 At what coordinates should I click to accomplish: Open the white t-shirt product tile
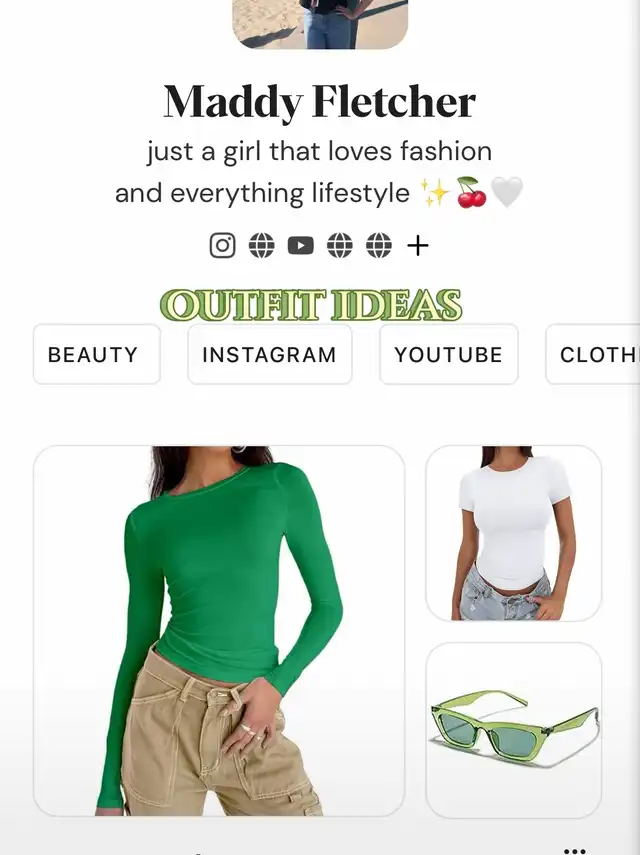(x=513, y=533)
